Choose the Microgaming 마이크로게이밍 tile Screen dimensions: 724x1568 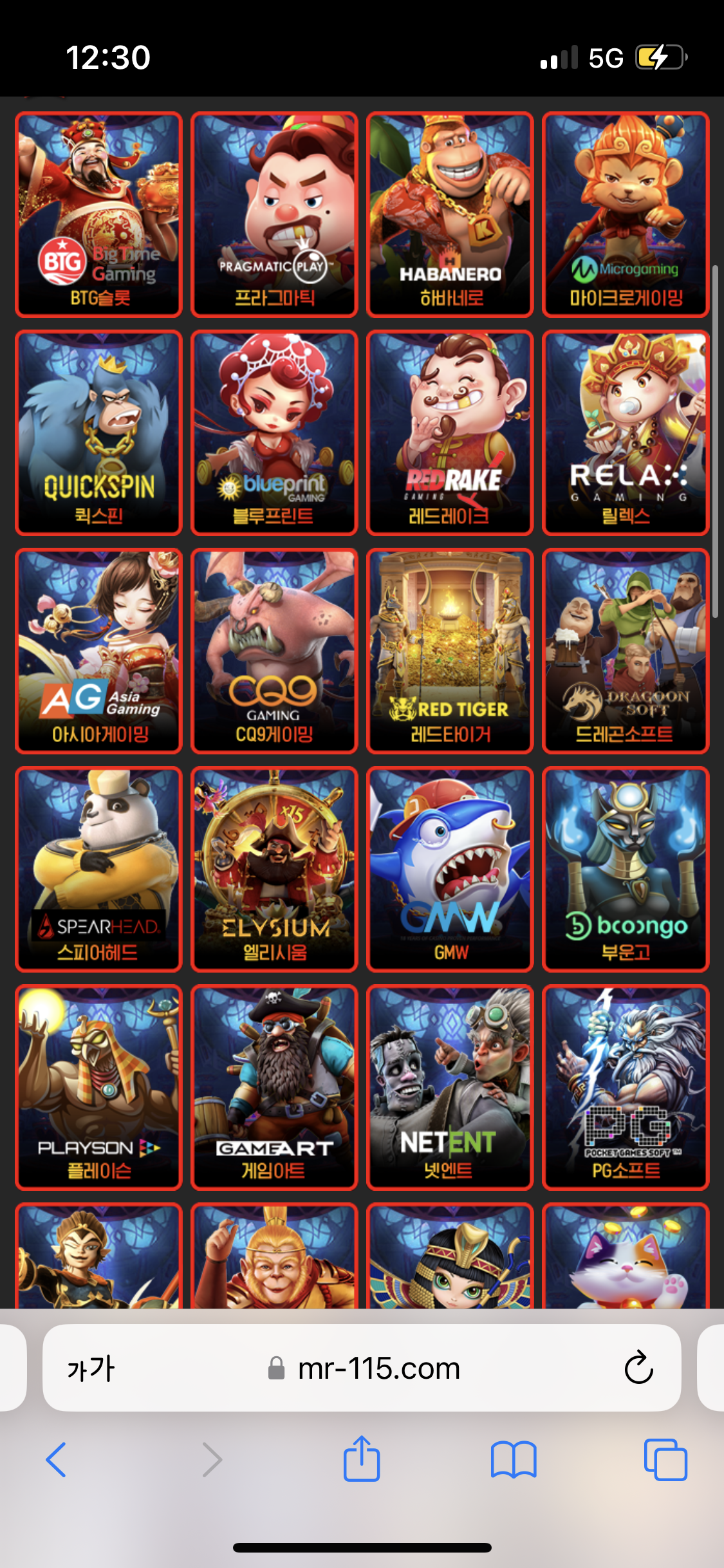tap(626, 214)
